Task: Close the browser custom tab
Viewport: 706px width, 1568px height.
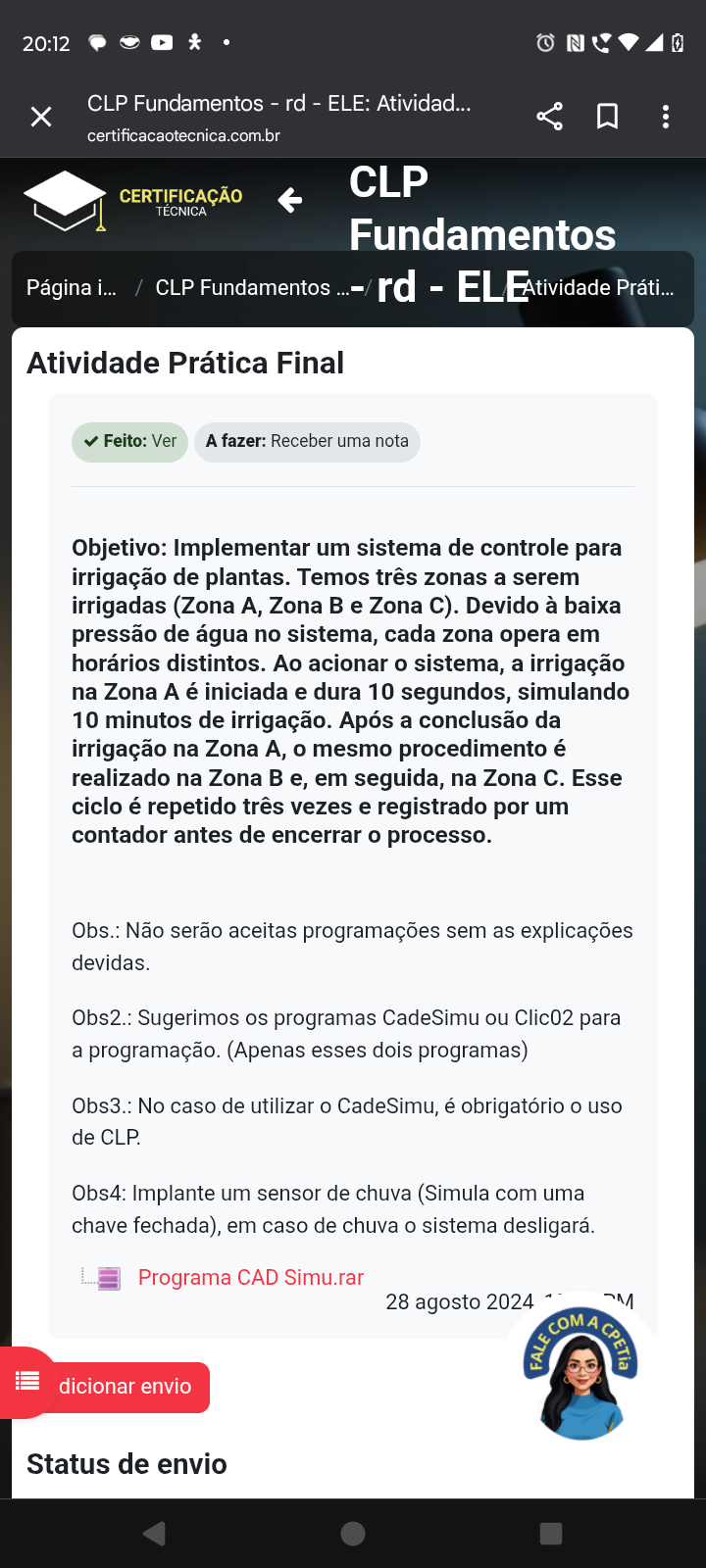Action: point(41,118)
